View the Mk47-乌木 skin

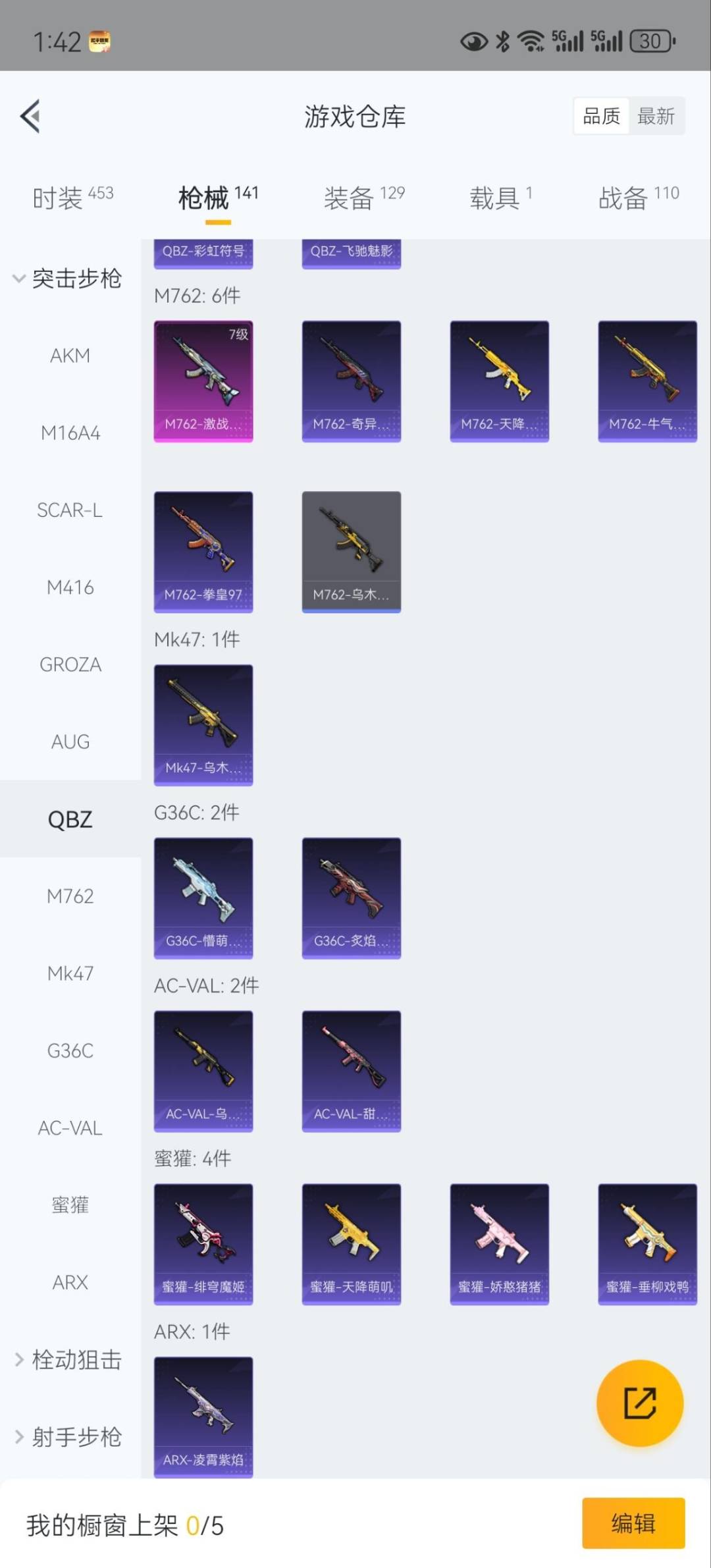coord(203,724)
